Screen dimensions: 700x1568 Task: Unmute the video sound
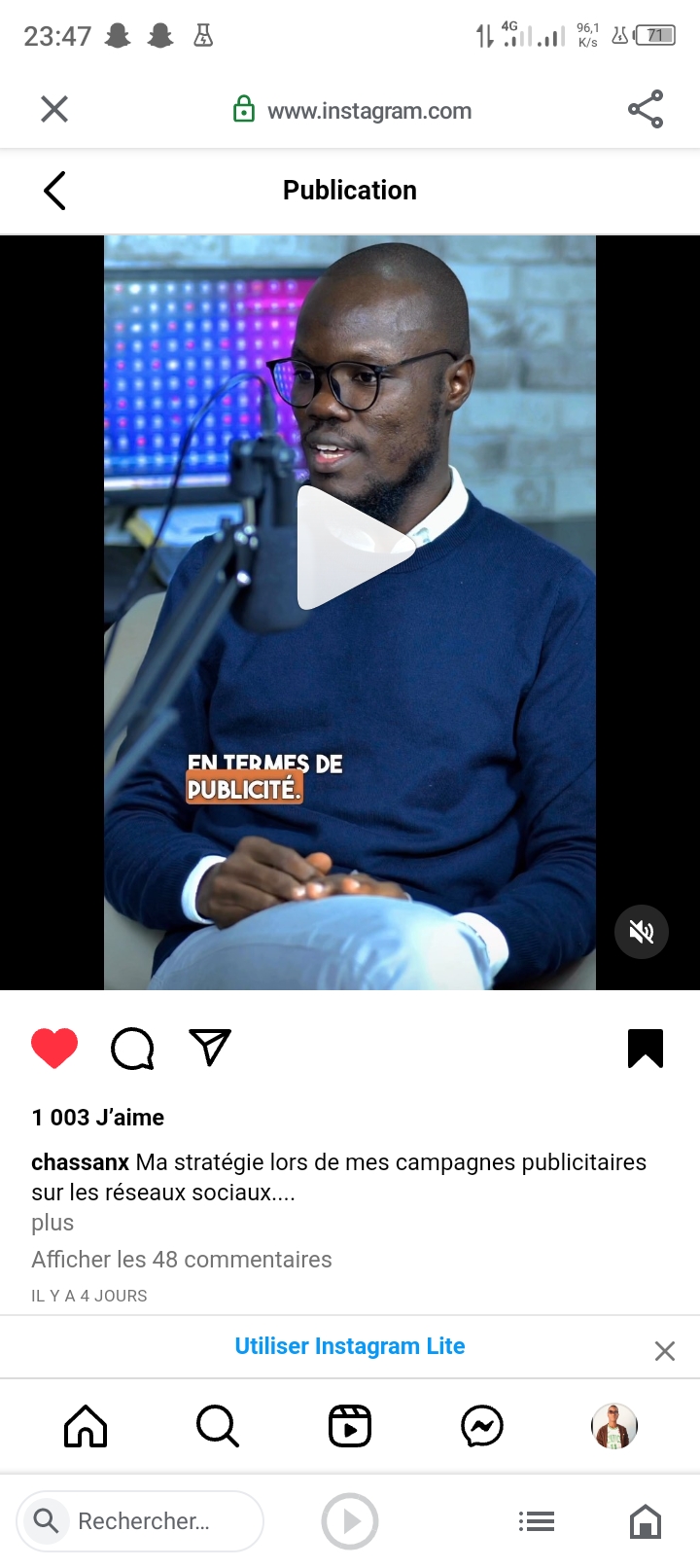pos(642,932)
